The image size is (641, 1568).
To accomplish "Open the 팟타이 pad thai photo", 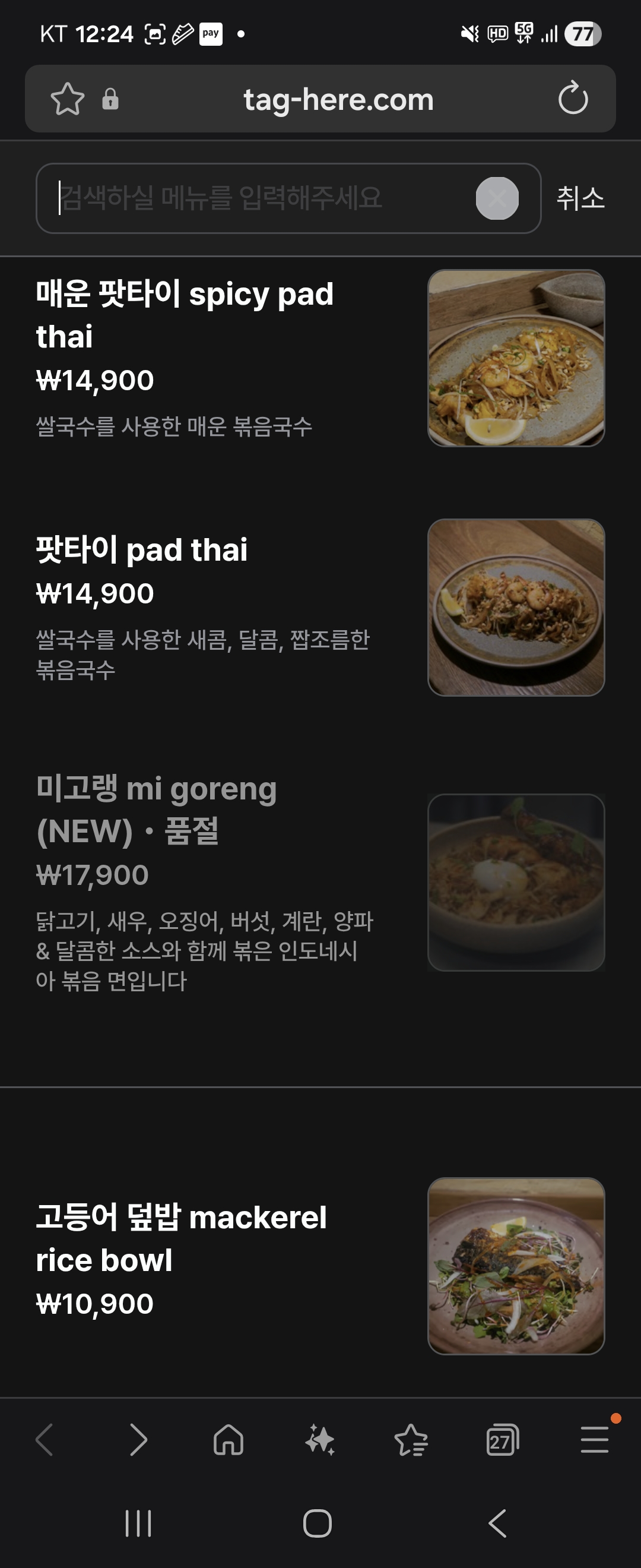I will [x=516, y=608].
